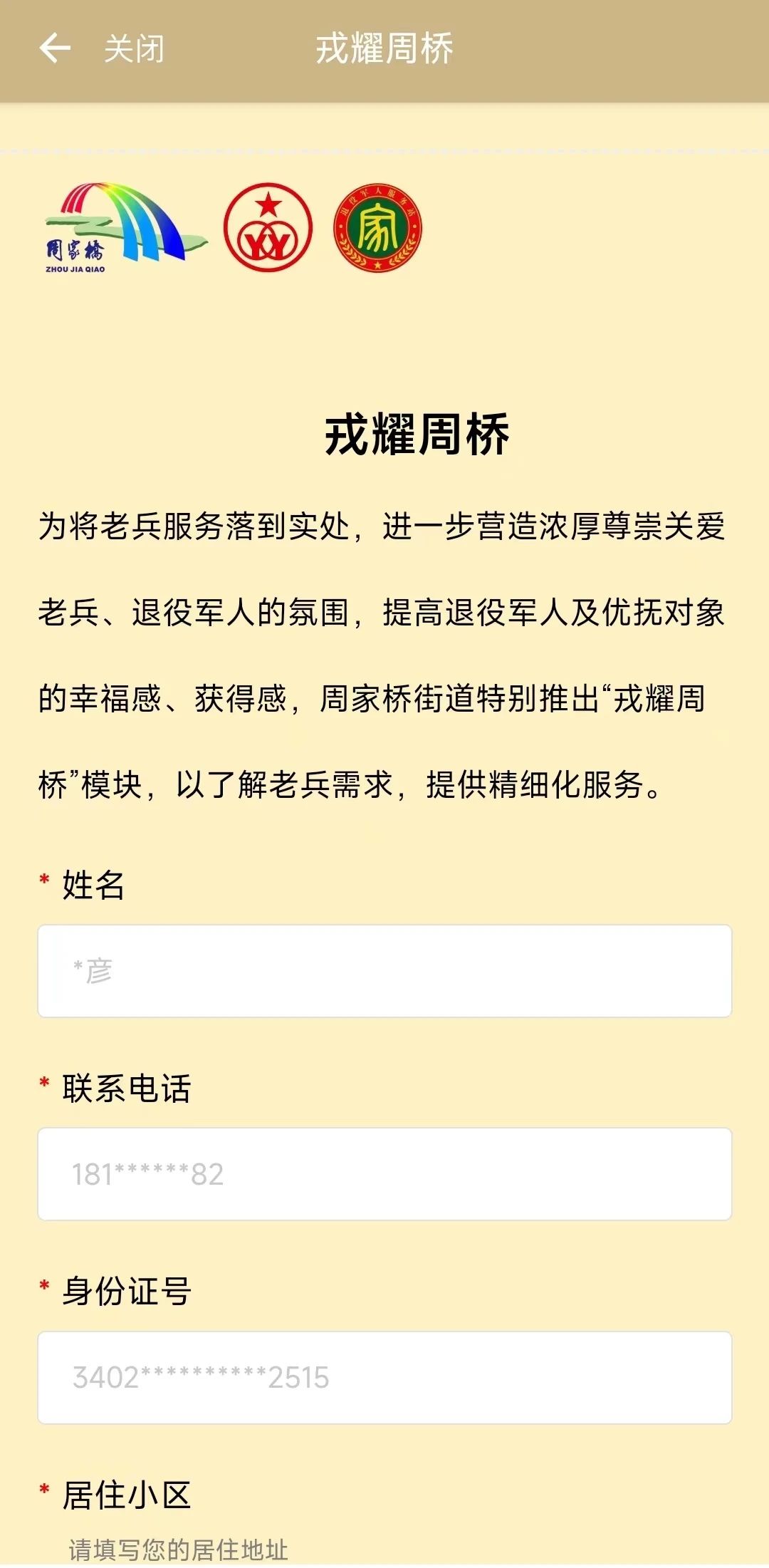769x1568 pixels.
Task: Focus the 联系电话 phone number field
Action: point(384,1173)
